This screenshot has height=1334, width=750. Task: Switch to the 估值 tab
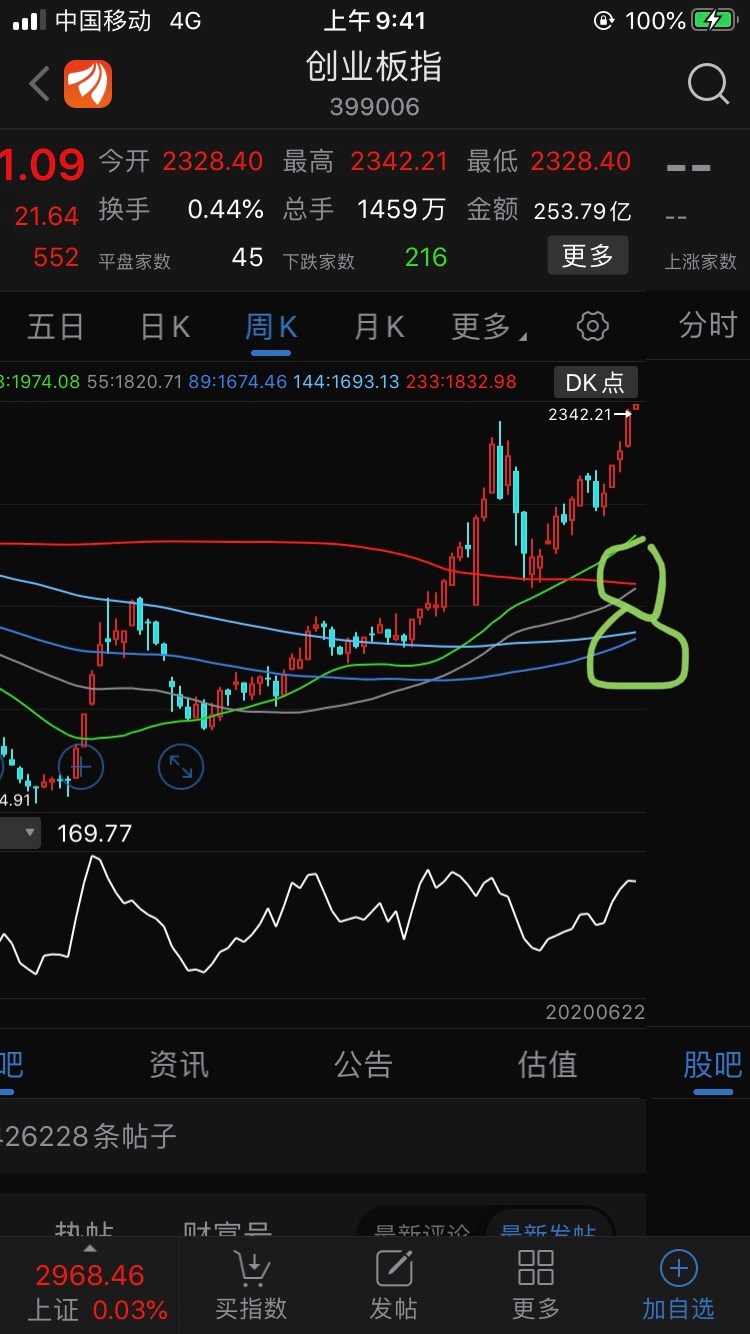pyautogui.click(x=547, y=1064)
